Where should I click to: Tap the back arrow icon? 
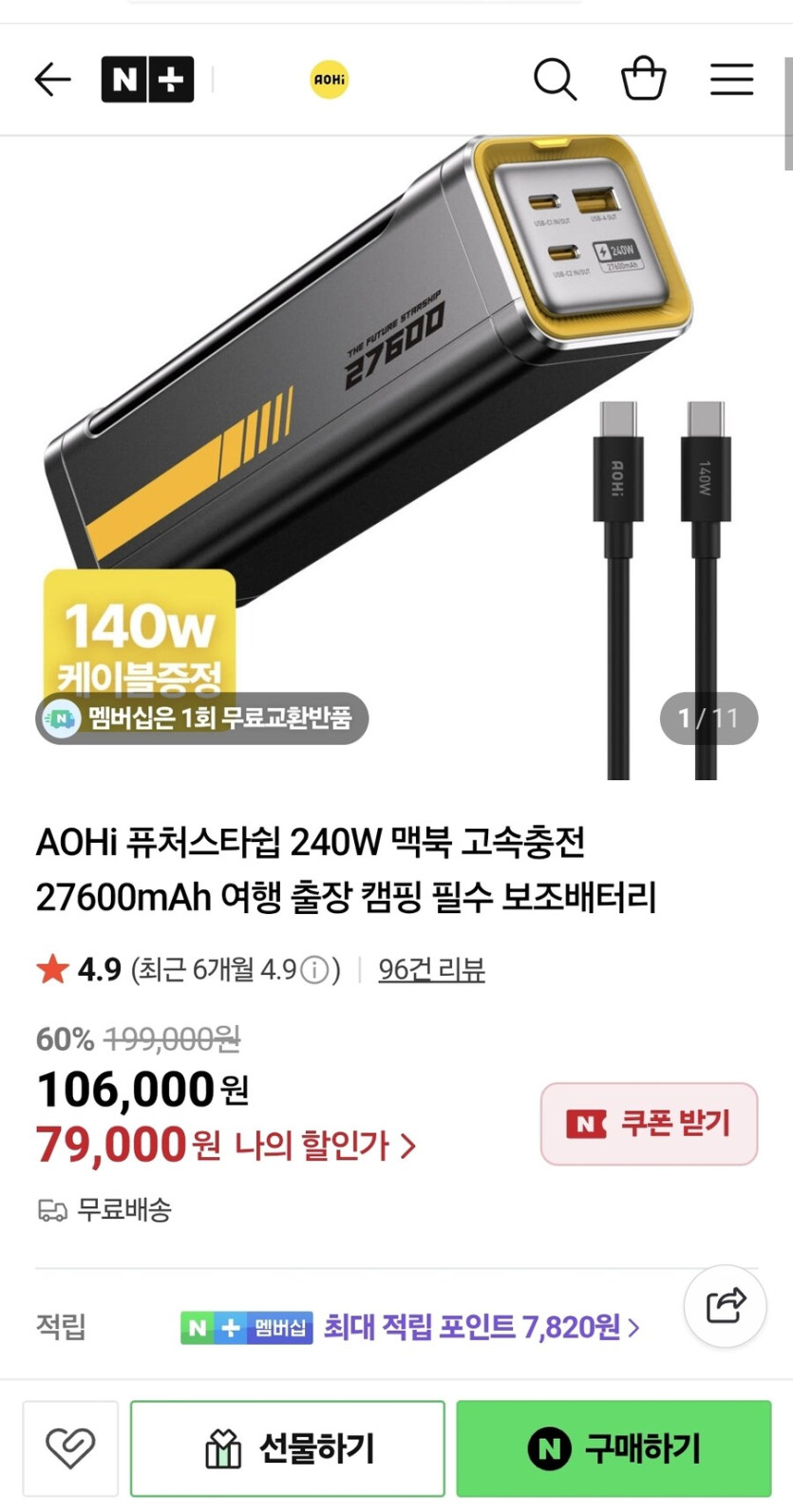click(x=52, y=80)
